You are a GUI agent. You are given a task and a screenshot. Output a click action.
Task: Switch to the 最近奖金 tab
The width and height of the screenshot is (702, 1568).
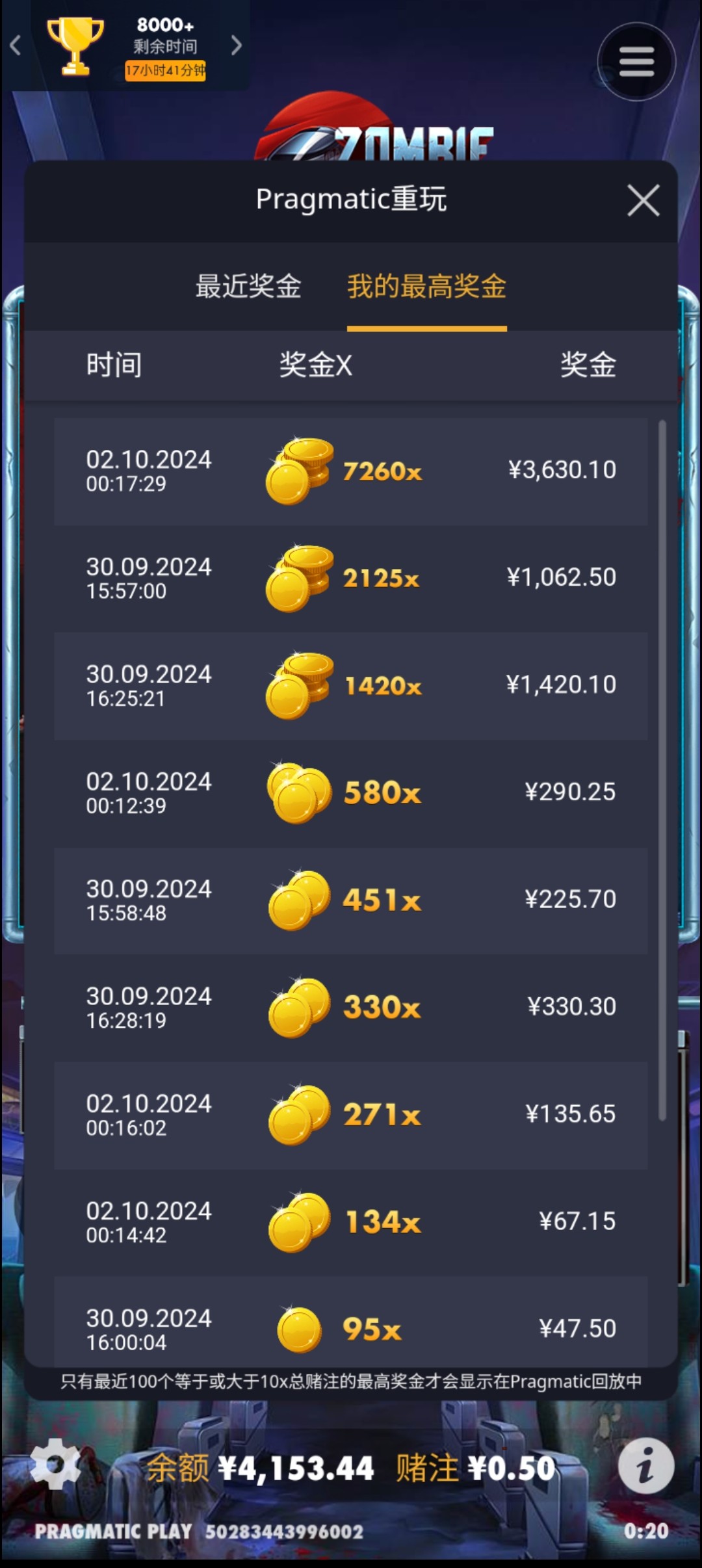[x=248, y=286]
